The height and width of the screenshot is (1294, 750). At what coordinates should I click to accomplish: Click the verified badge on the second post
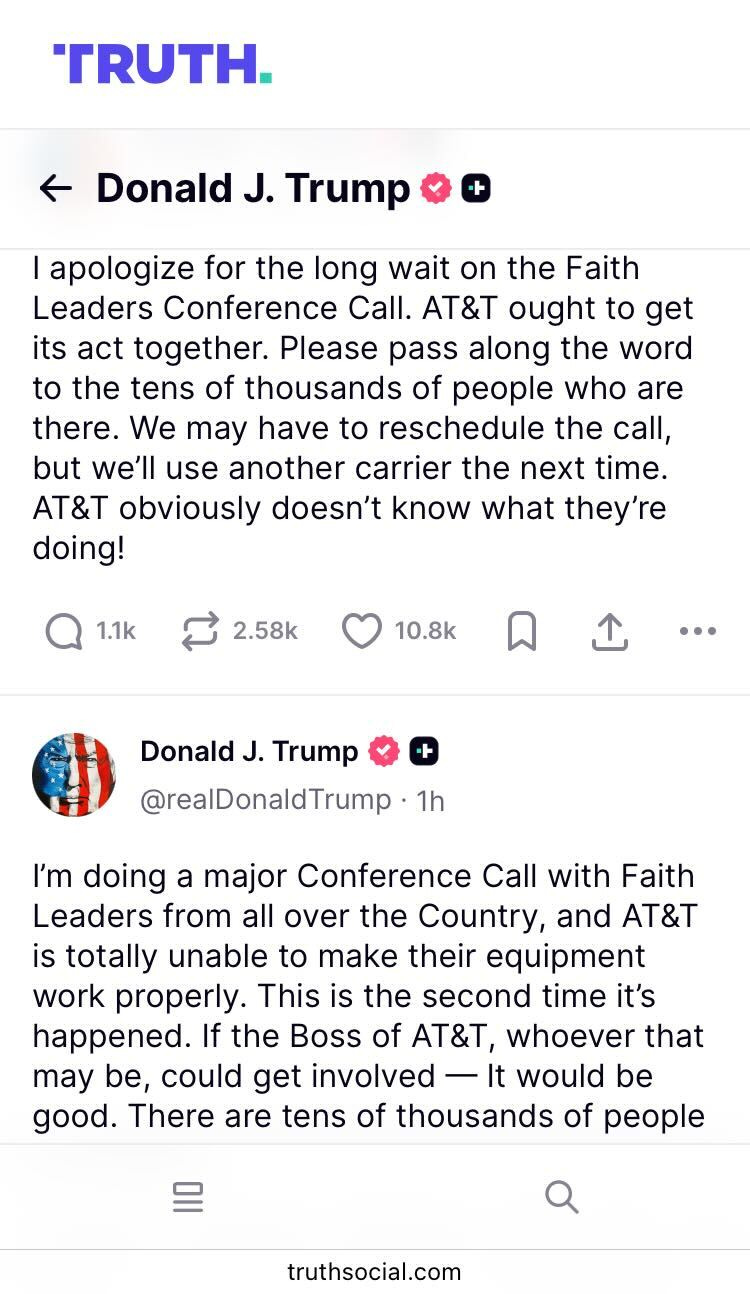tap(385, 751)
